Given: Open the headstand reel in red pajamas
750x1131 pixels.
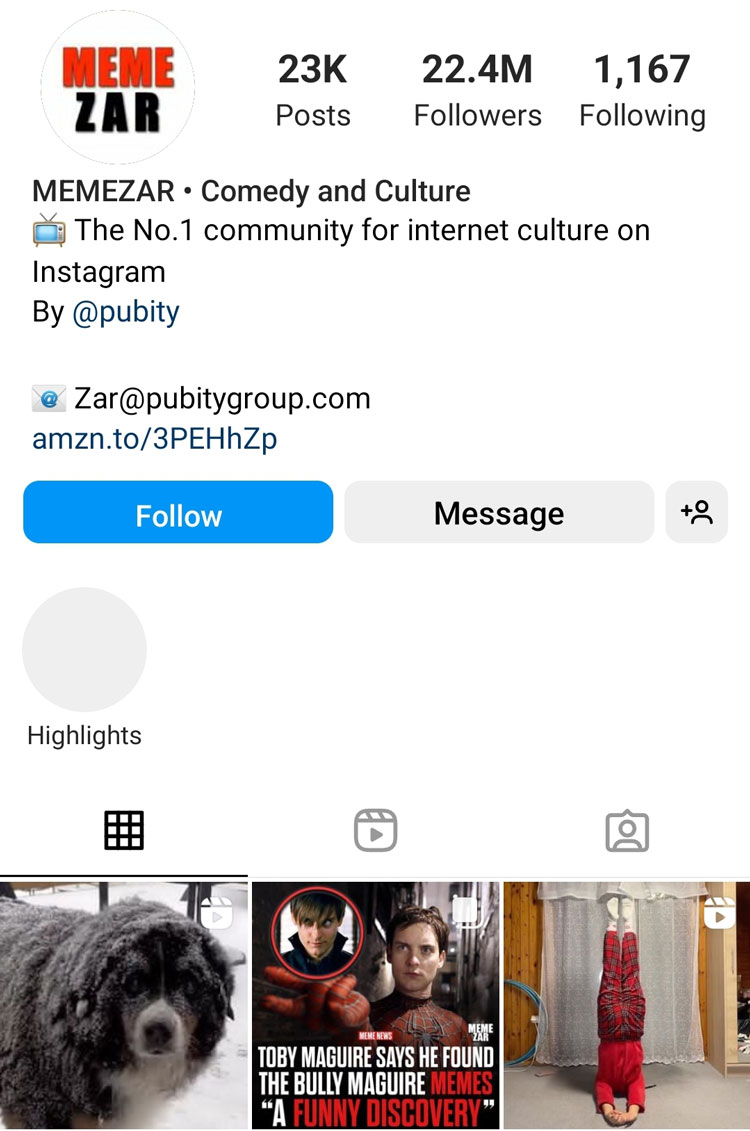Looking at the screenshot, I should pyautogui.click(x=627, y=1005).
